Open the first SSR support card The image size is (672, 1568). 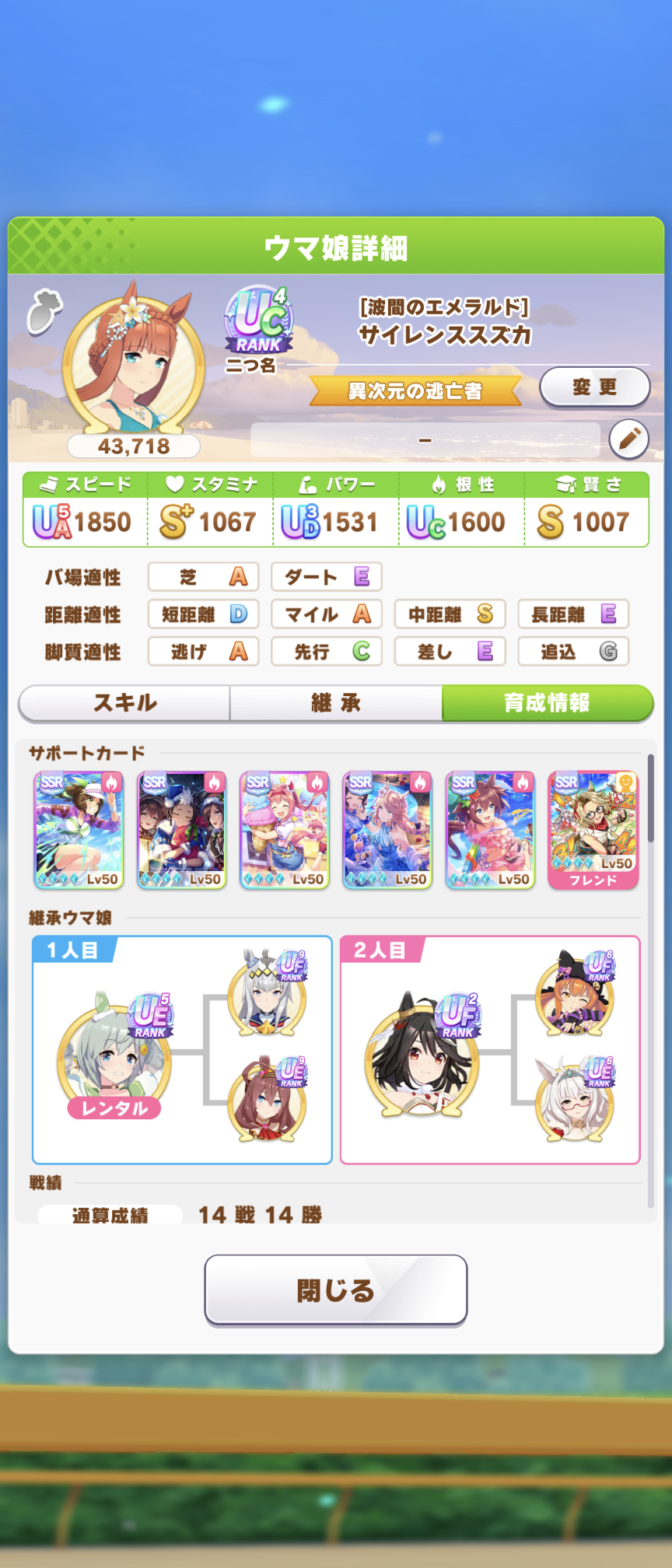[79, 830]
